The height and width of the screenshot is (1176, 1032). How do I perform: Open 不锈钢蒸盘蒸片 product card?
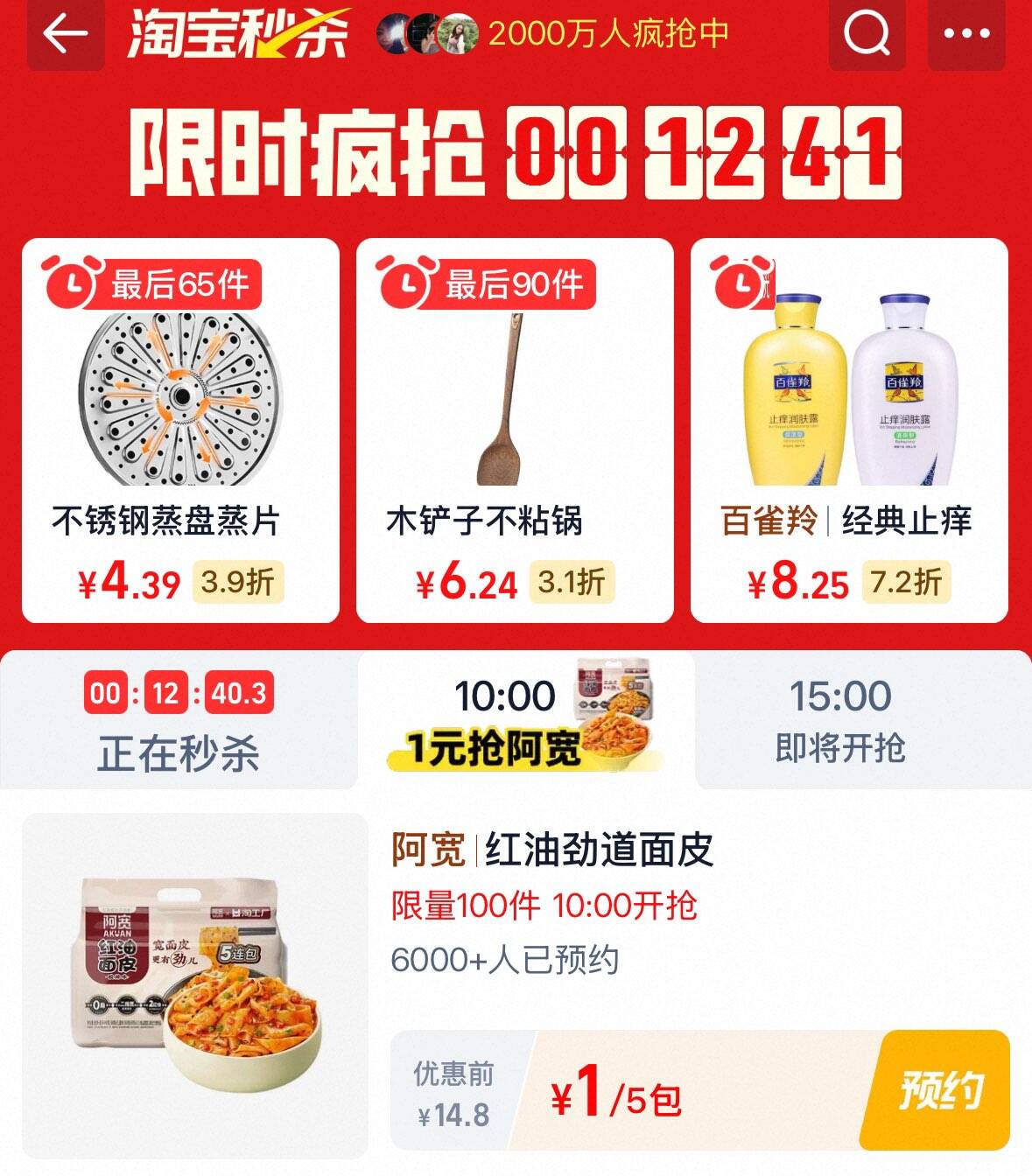point(180,430)
